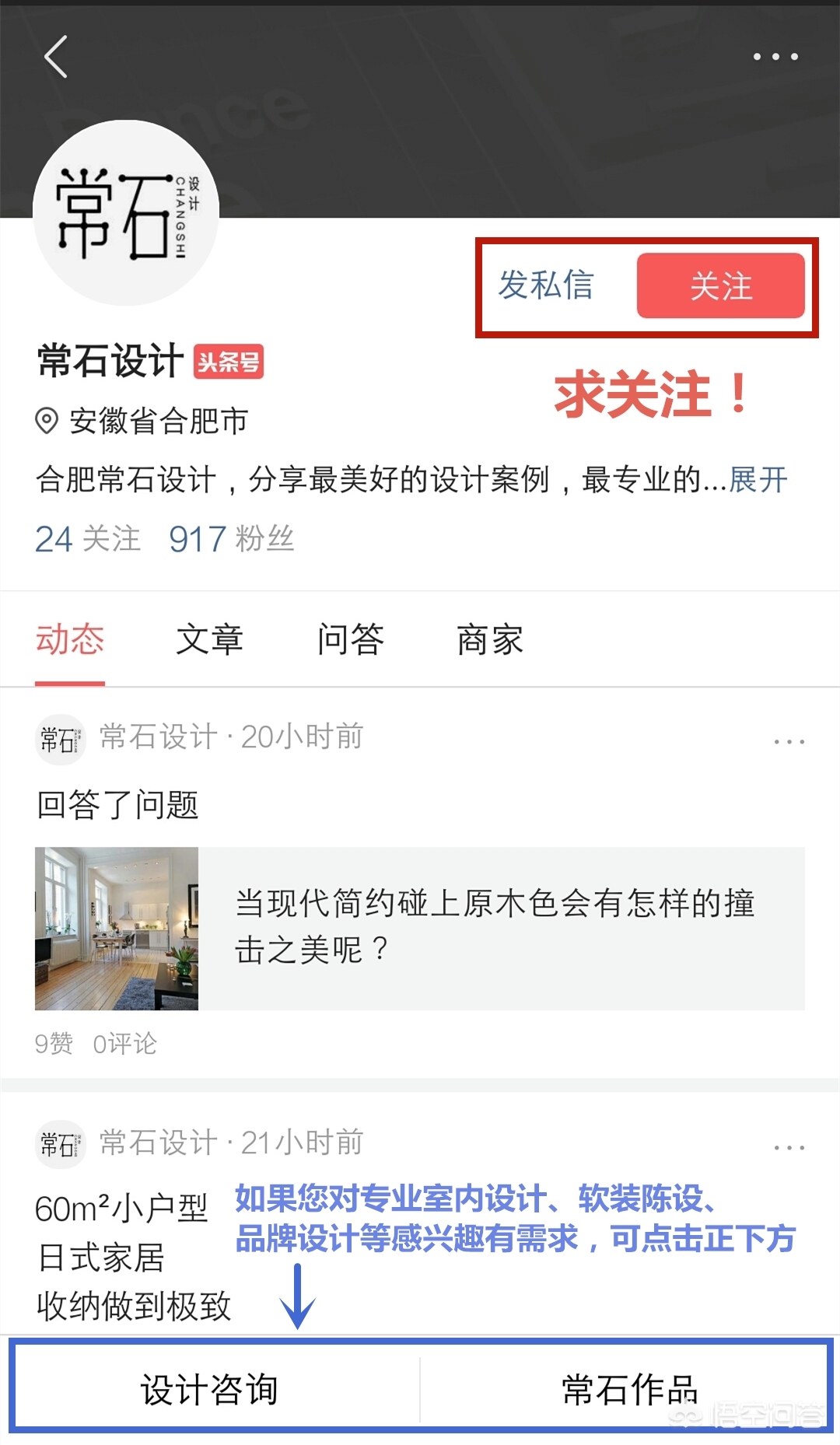Switch to the 文章 tab
840x1445 pixels.
click(x=209, y=639)
